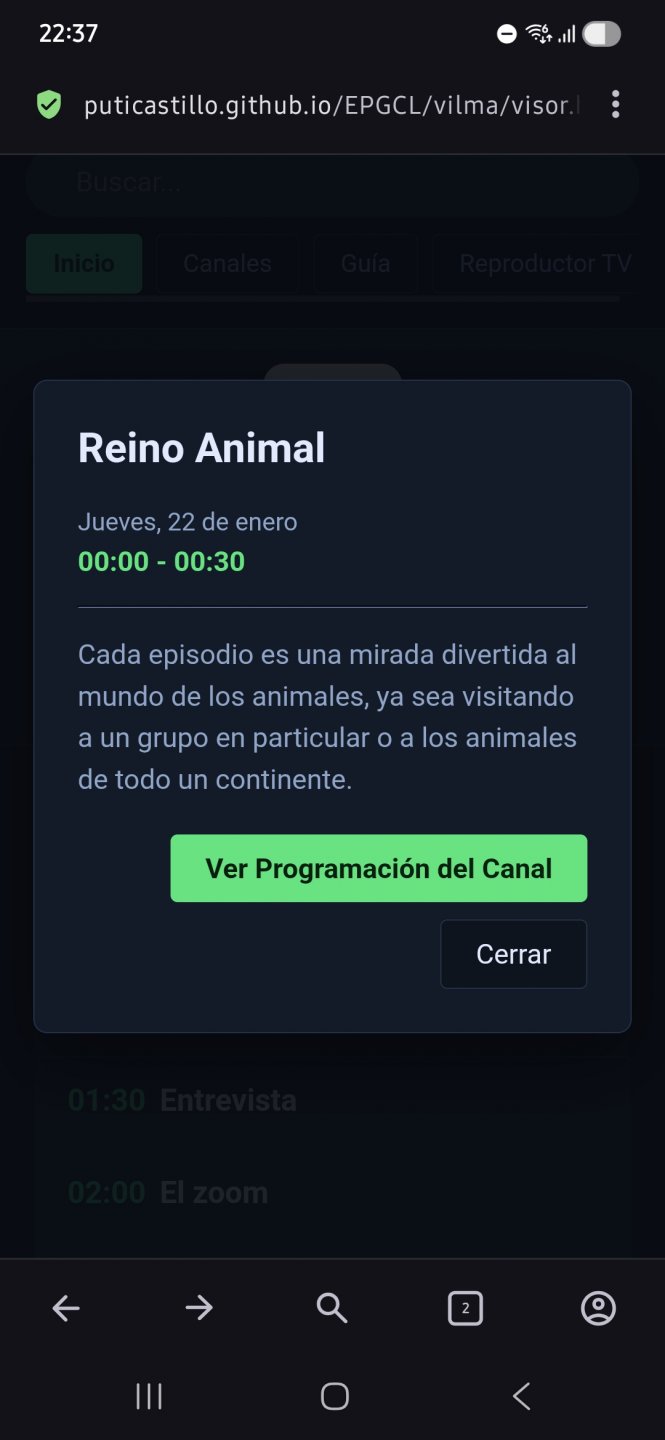The width and height of the screenshot is (665, 1440).
Task: Tap the URL address bar
Action: coord(330,105)
